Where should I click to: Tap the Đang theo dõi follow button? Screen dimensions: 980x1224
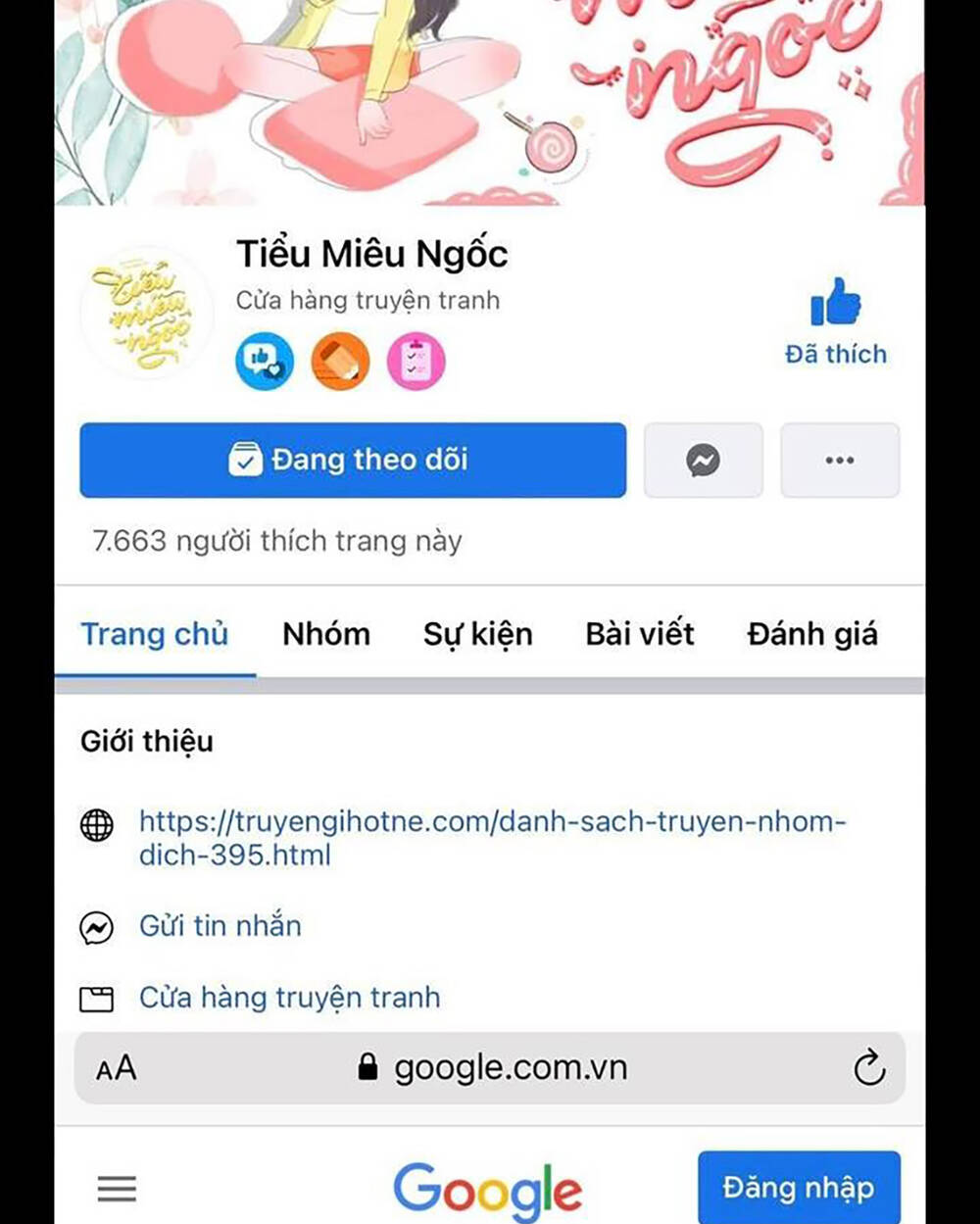(352, 460)
